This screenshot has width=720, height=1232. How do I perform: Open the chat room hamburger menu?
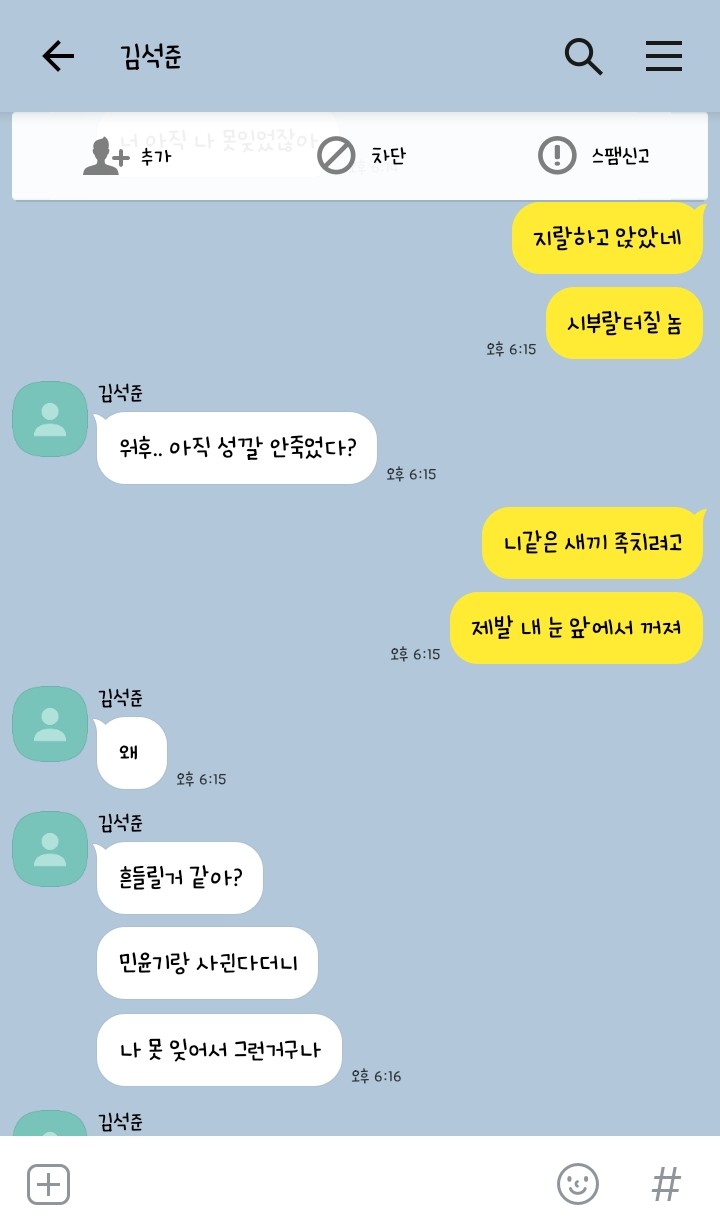click(x=663, y=57)
